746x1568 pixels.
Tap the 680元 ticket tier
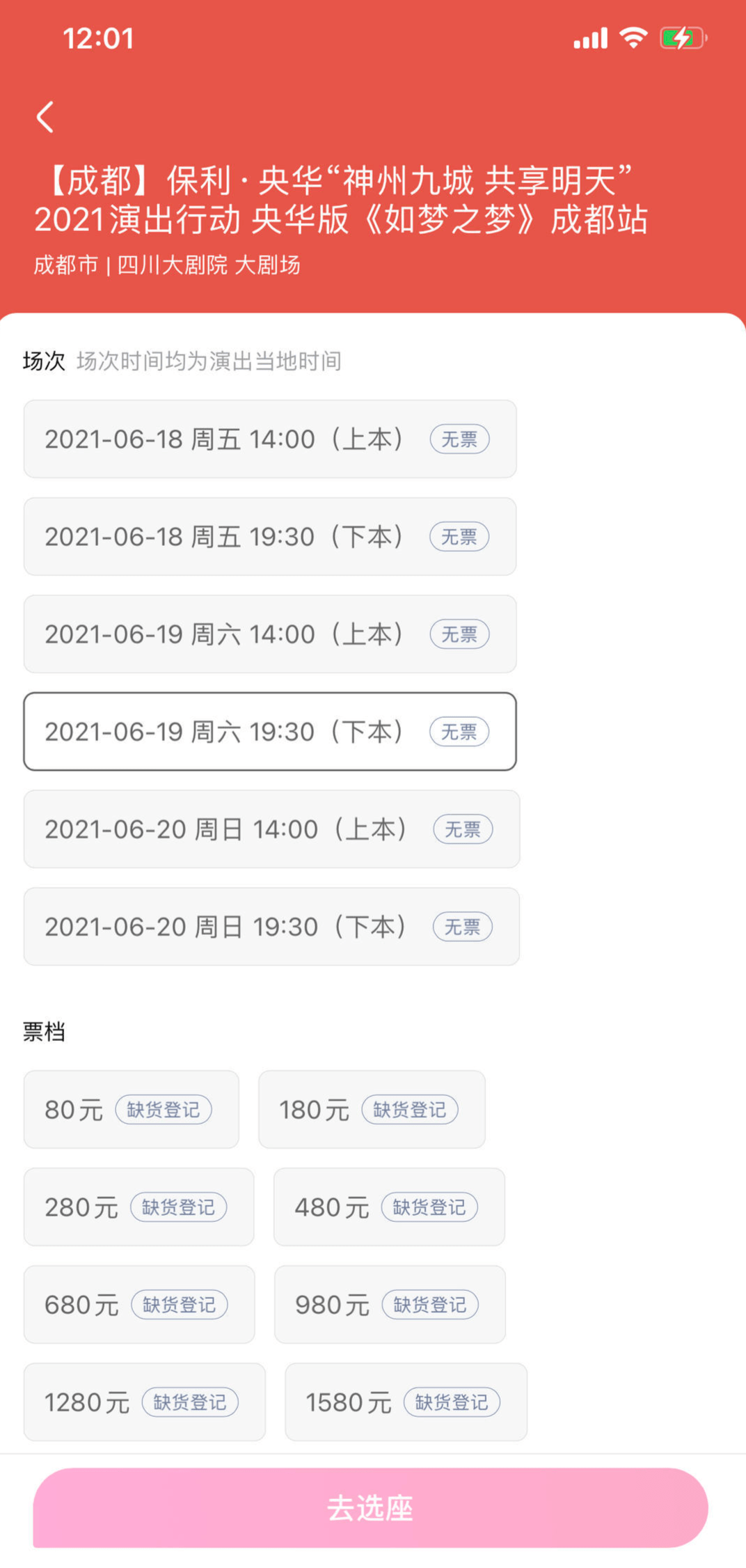[x=139, y=1304]
